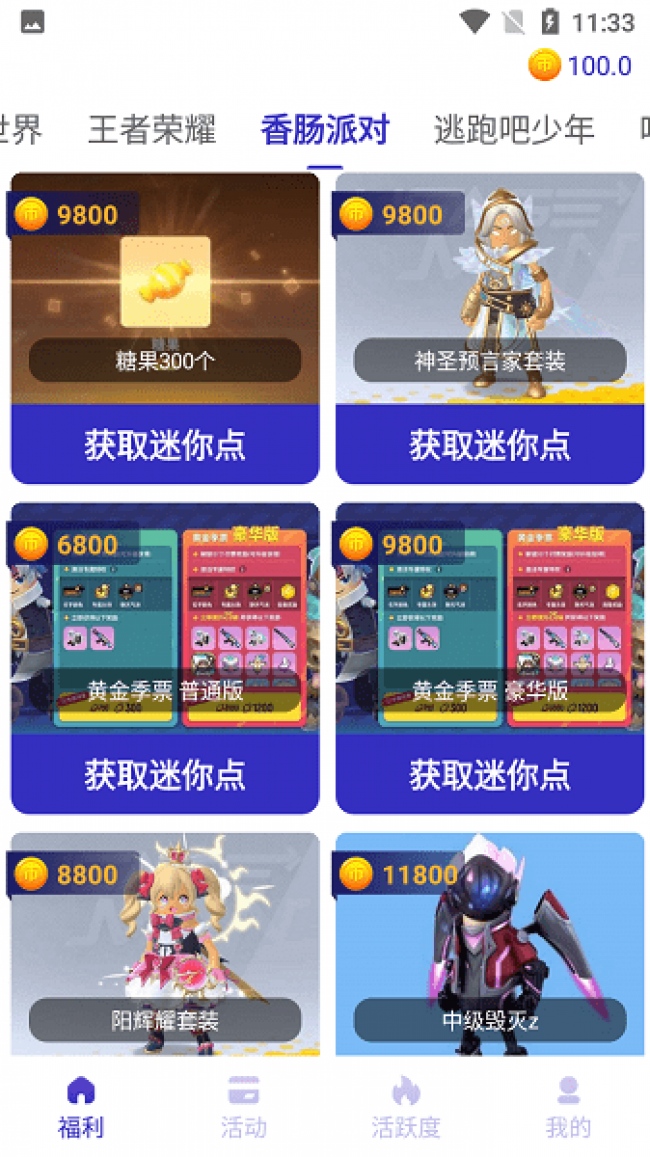
Task: Select the 香肠派对 tab
Action: coord(325,129)
